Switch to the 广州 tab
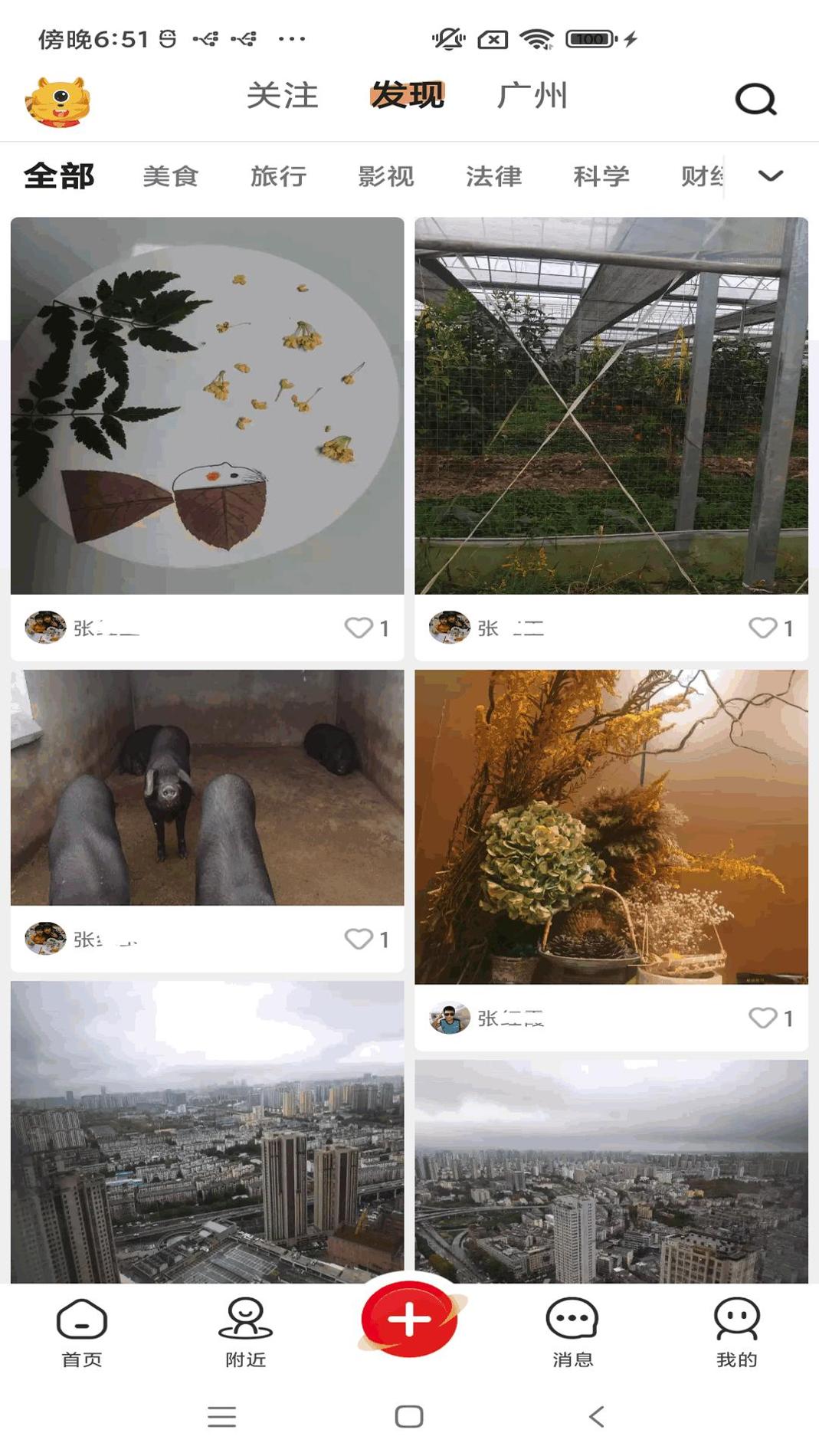 (x=532, y=97)
